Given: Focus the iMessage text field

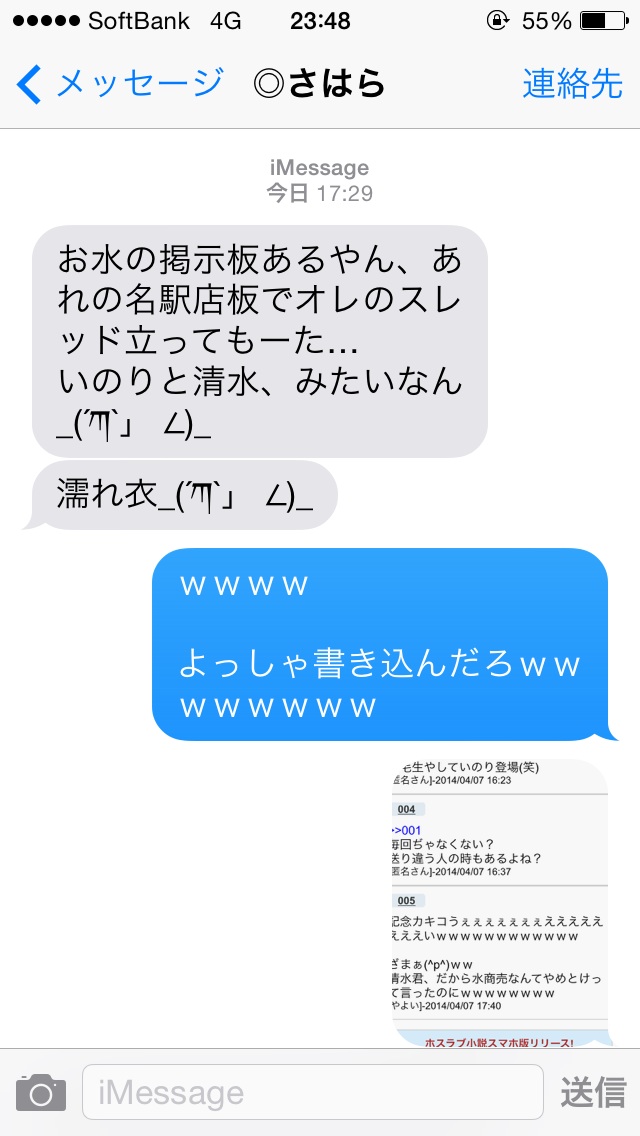Looking at the screenshot, I should [x=312, y=1092].
